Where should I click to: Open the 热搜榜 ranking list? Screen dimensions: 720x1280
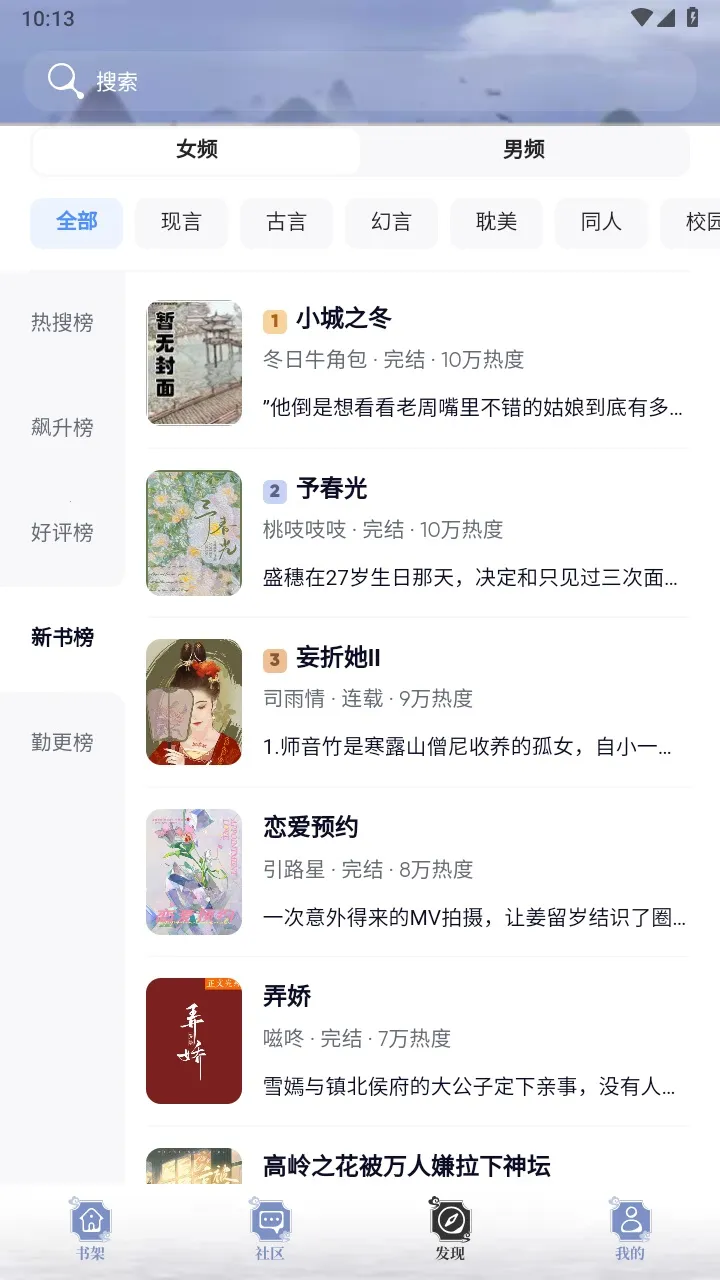click(x=62, y=323)
